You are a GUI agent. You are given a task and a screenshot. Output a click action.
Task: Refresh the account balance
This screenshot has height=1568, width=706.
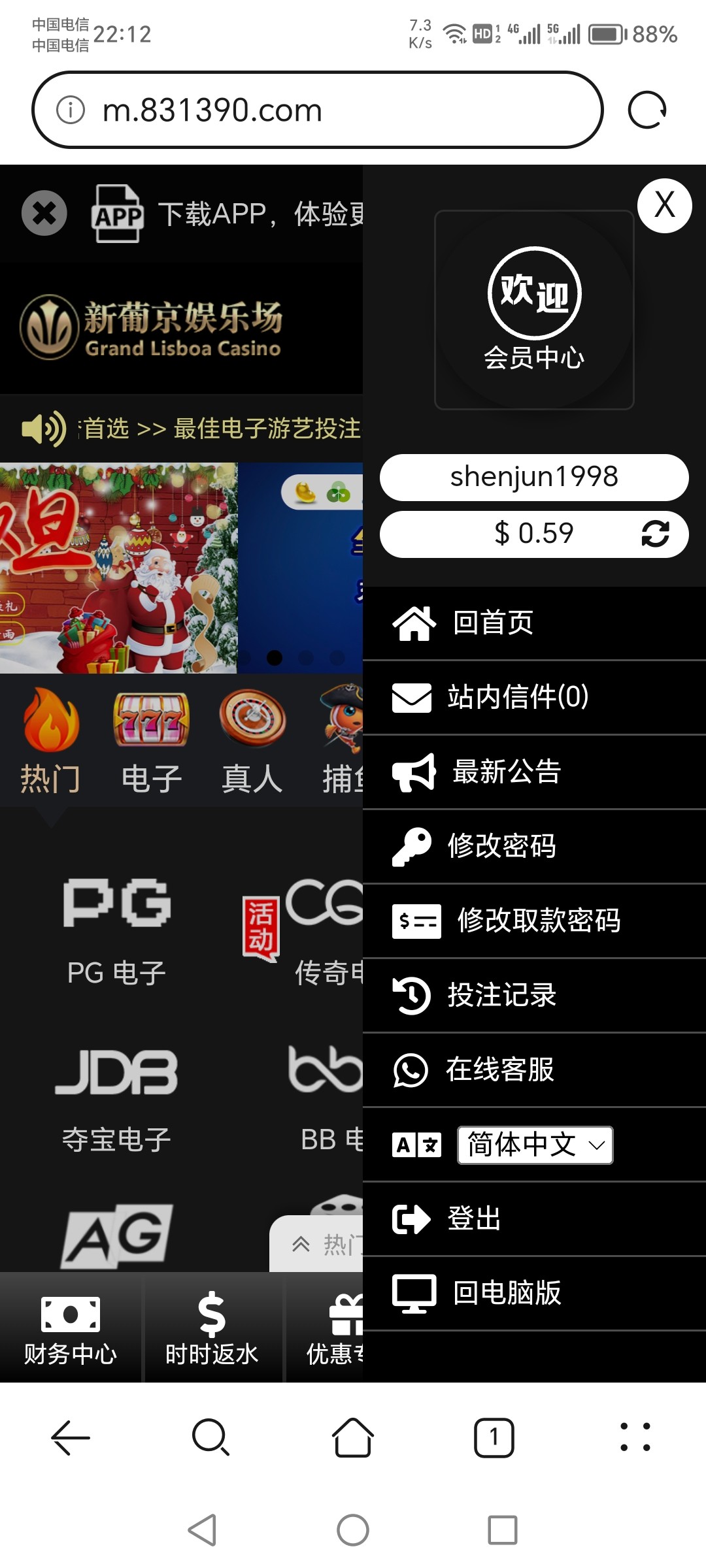655,534
